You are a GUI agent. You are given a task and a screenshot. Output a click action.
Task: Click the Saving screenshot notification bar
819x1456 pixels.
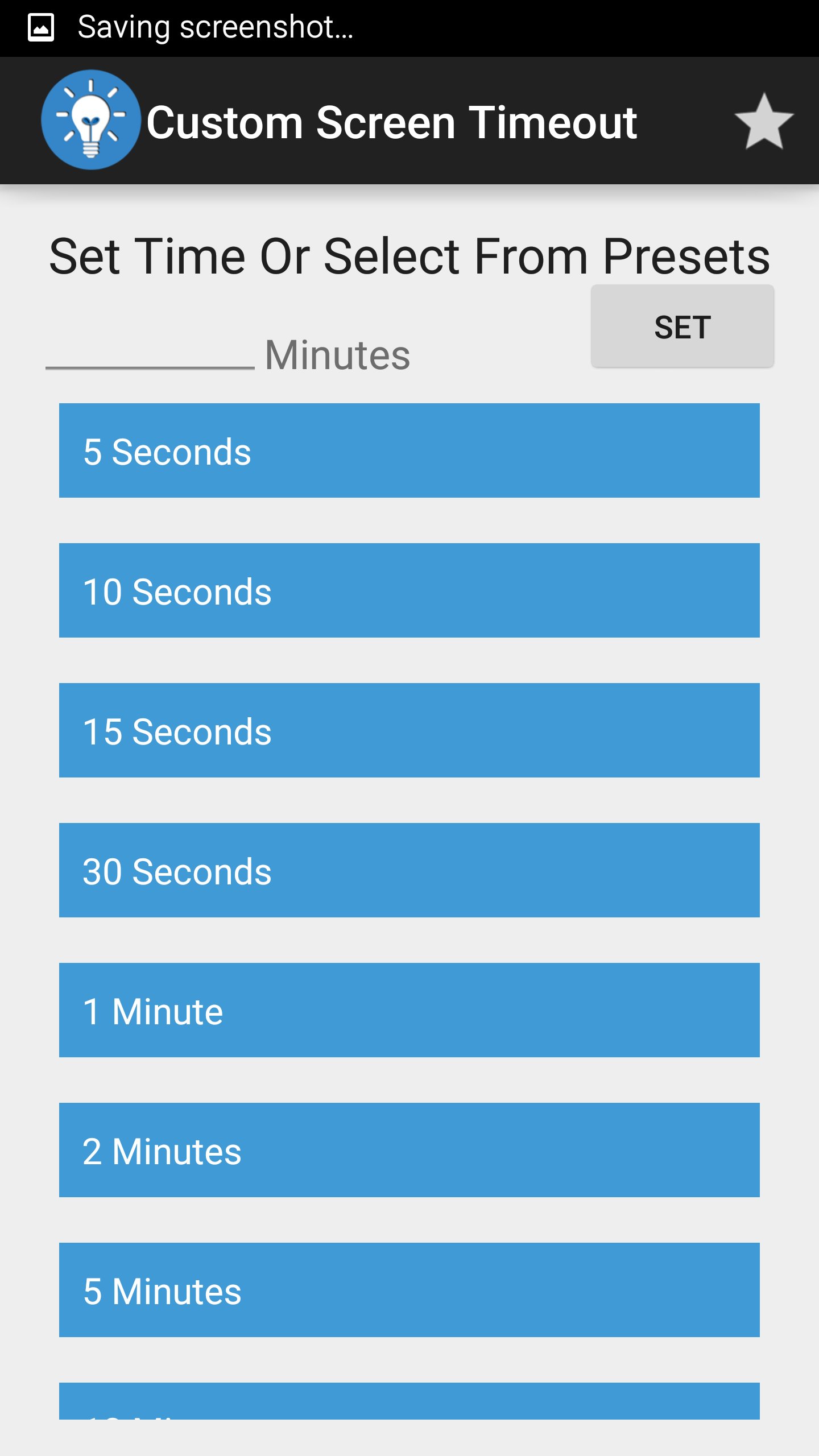pos(216,27)
